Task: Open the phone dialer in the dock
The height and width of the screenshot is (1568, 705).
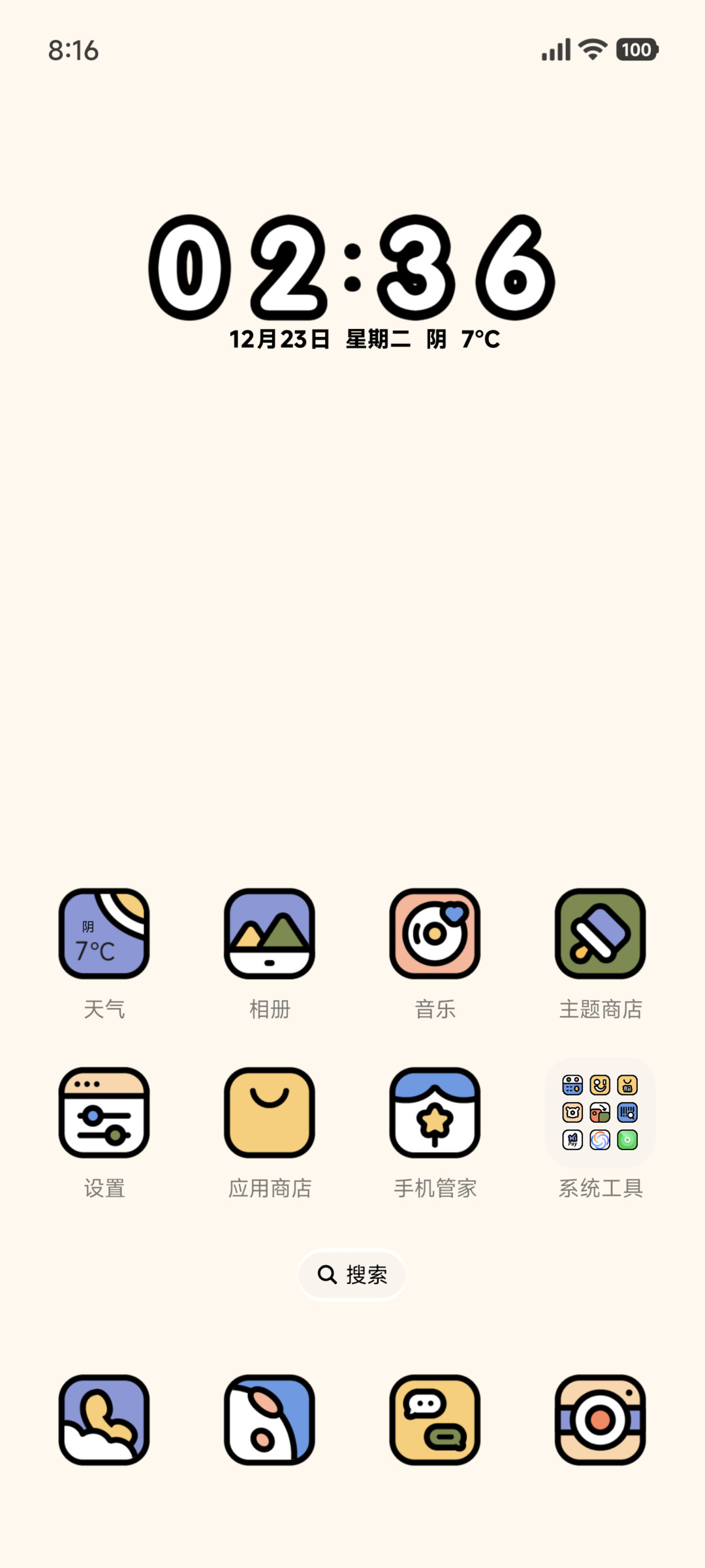Action: click(104, 1420)
